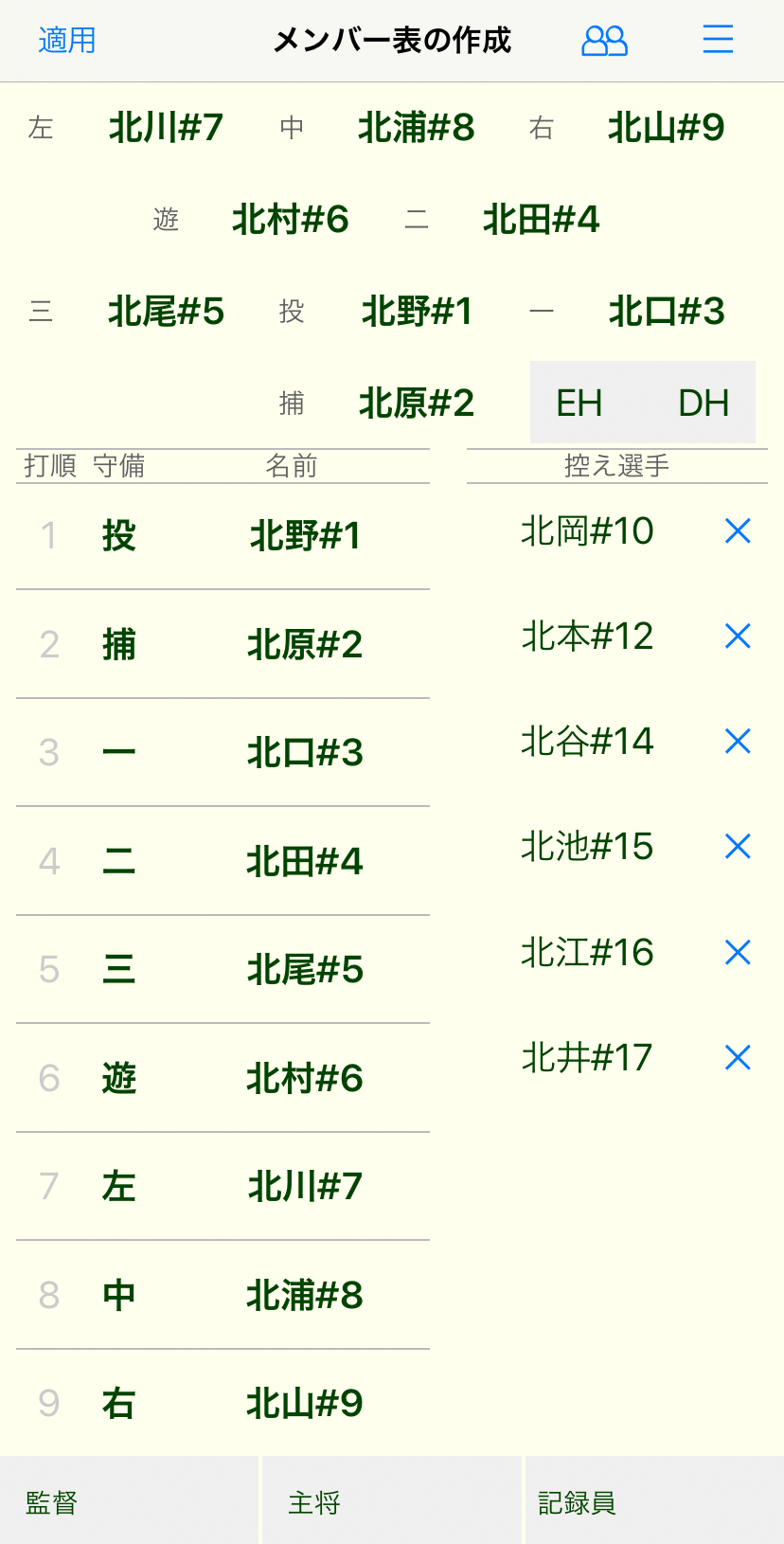Image resolution: width=784 pixels, height=1544 pixels.
Task: Tap the 監督 manager field
Action: pyautogui.click(x=129, y=1502)
